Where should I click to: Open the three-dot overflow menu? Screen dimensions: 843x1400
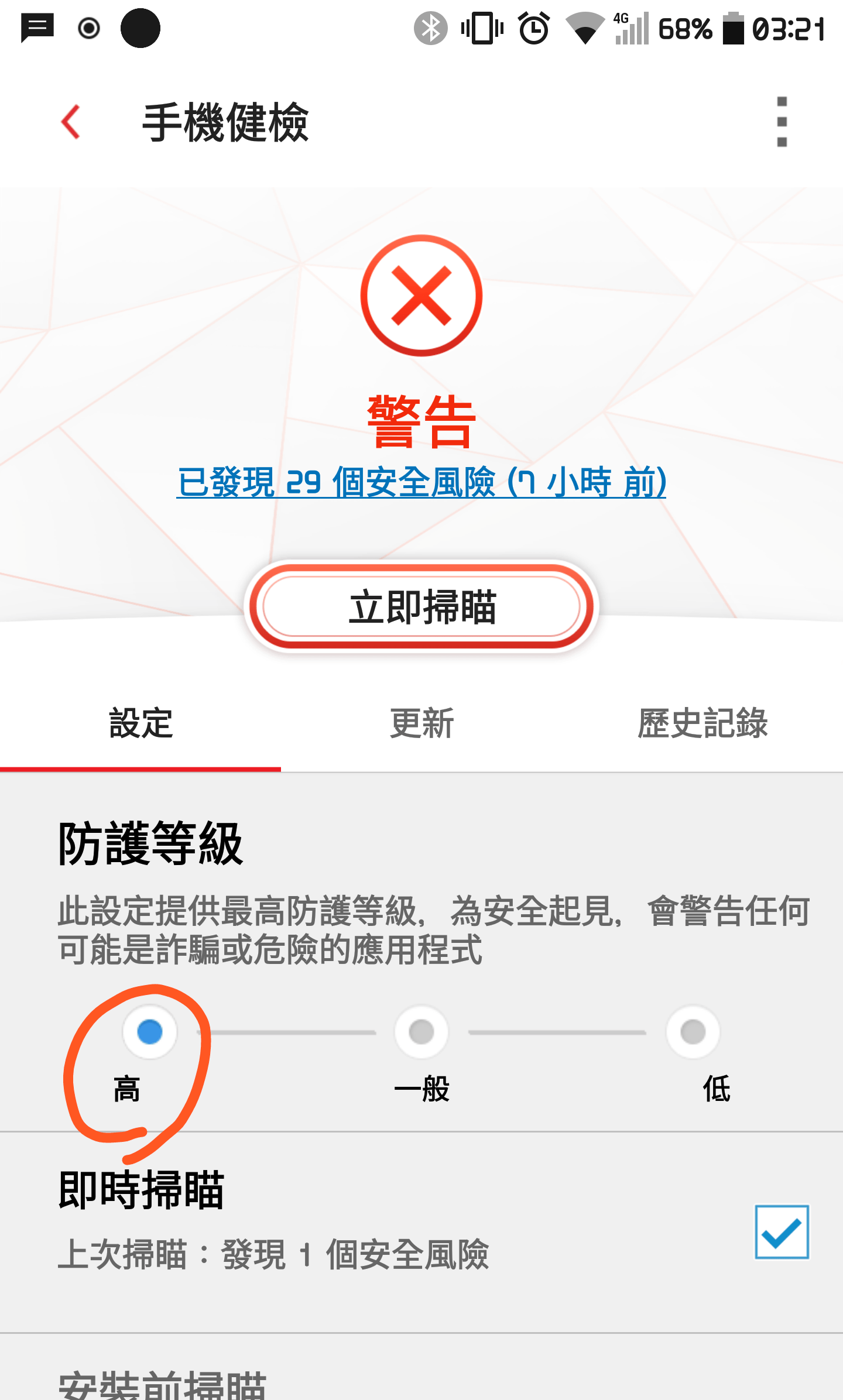tap(782, 122)
